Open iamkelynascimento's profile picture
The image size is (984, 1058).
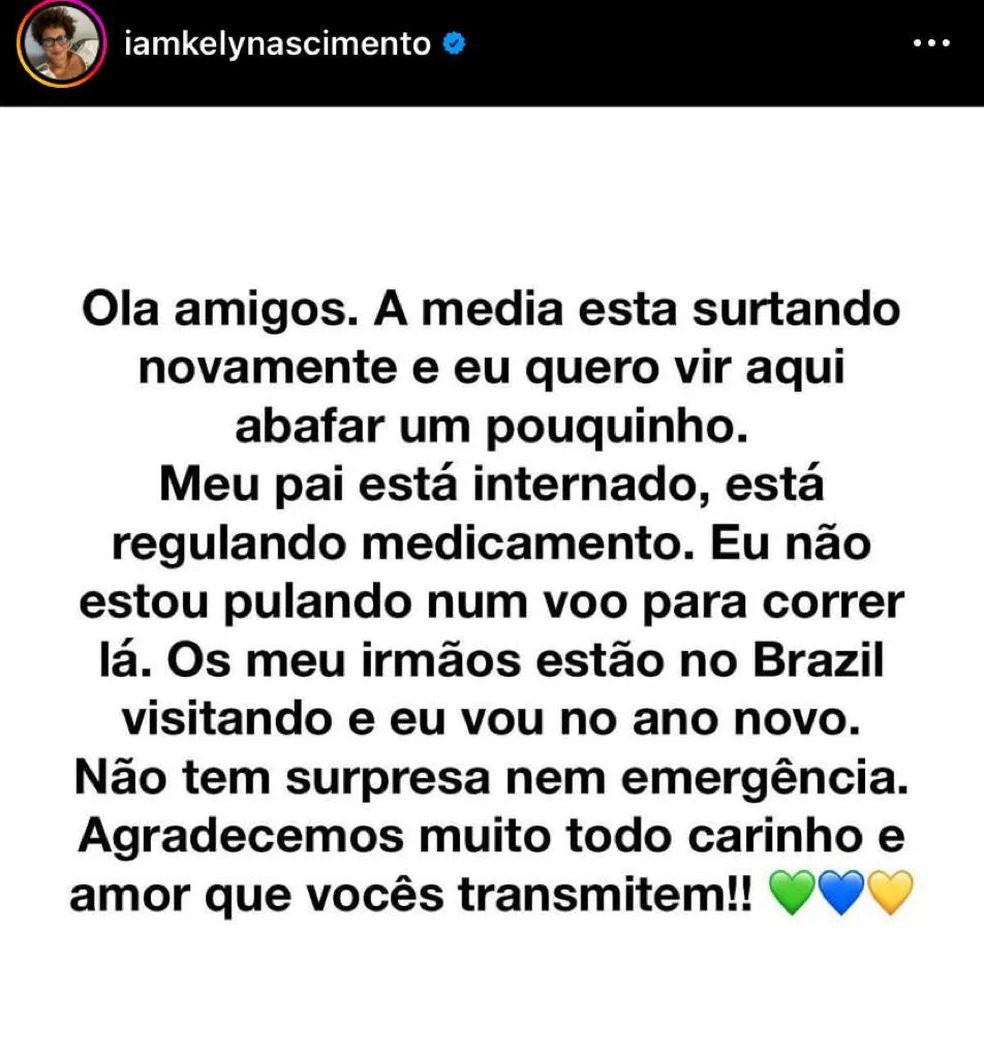pos(61,45)
